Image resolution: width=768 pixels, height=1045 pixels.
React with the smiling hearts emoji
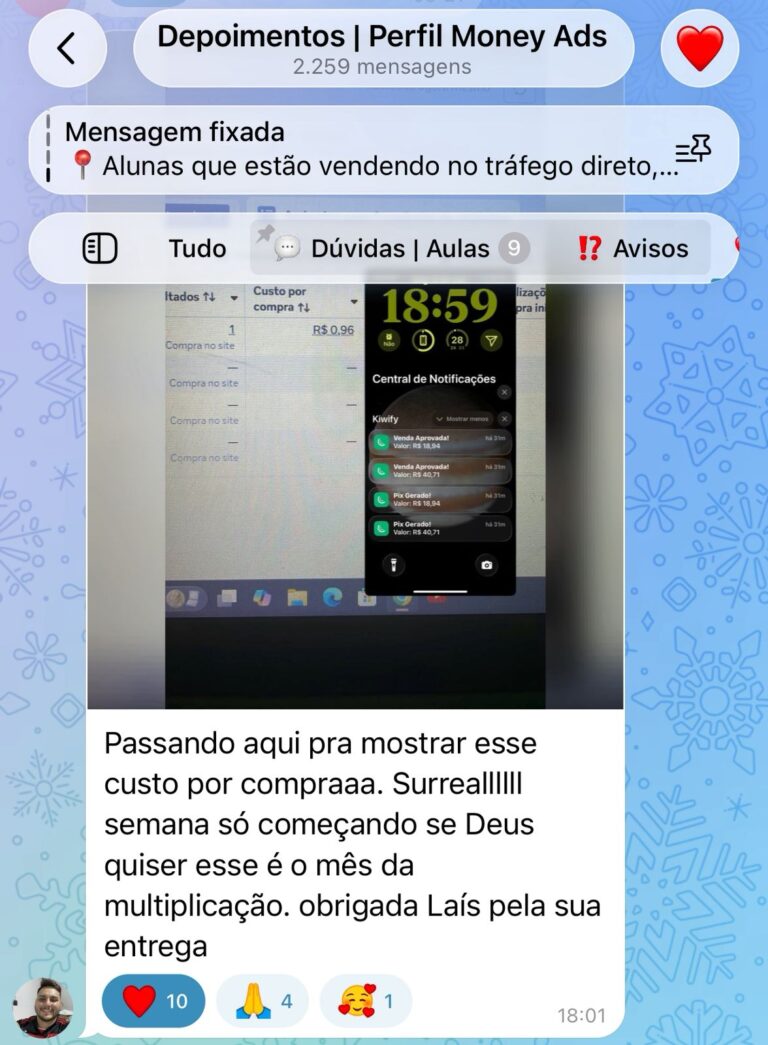click(366, 1001)
